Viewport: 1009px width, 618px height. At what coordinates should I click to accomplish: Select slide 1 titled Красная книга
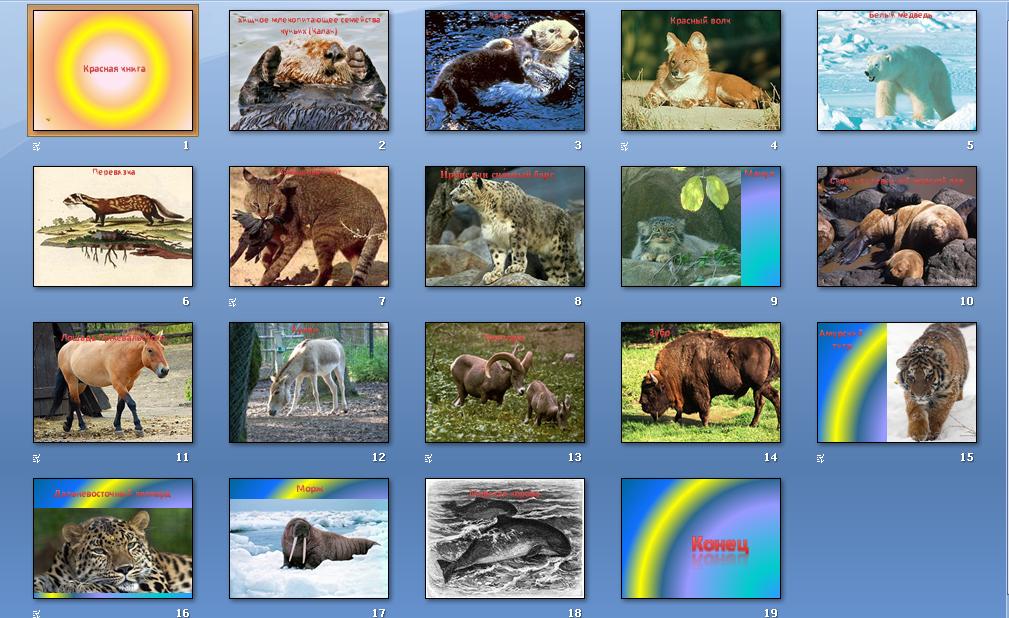(113, 70)
